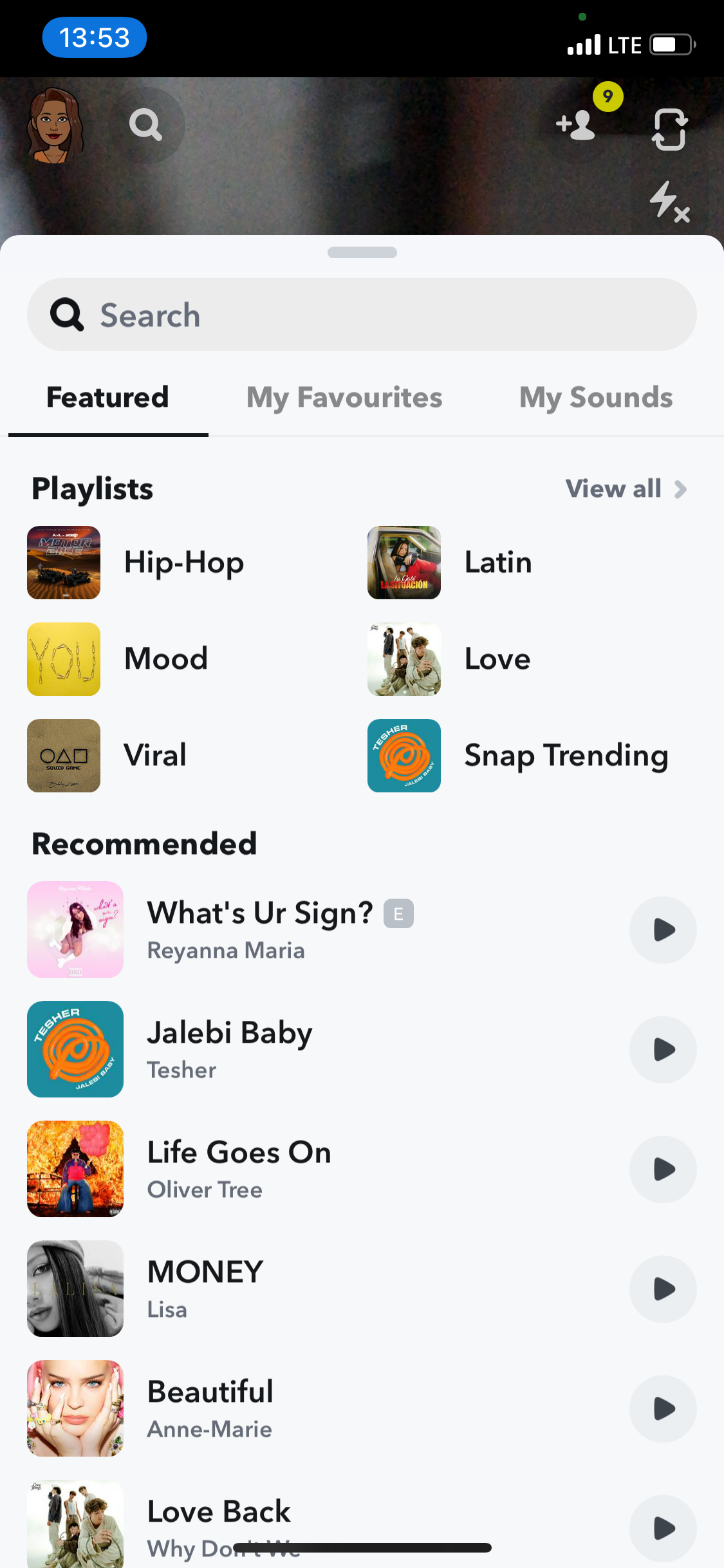Viewport: 724px width, 1568px height.
Task: Switch to the My Favourites tab
Action: tap(344, 397)
